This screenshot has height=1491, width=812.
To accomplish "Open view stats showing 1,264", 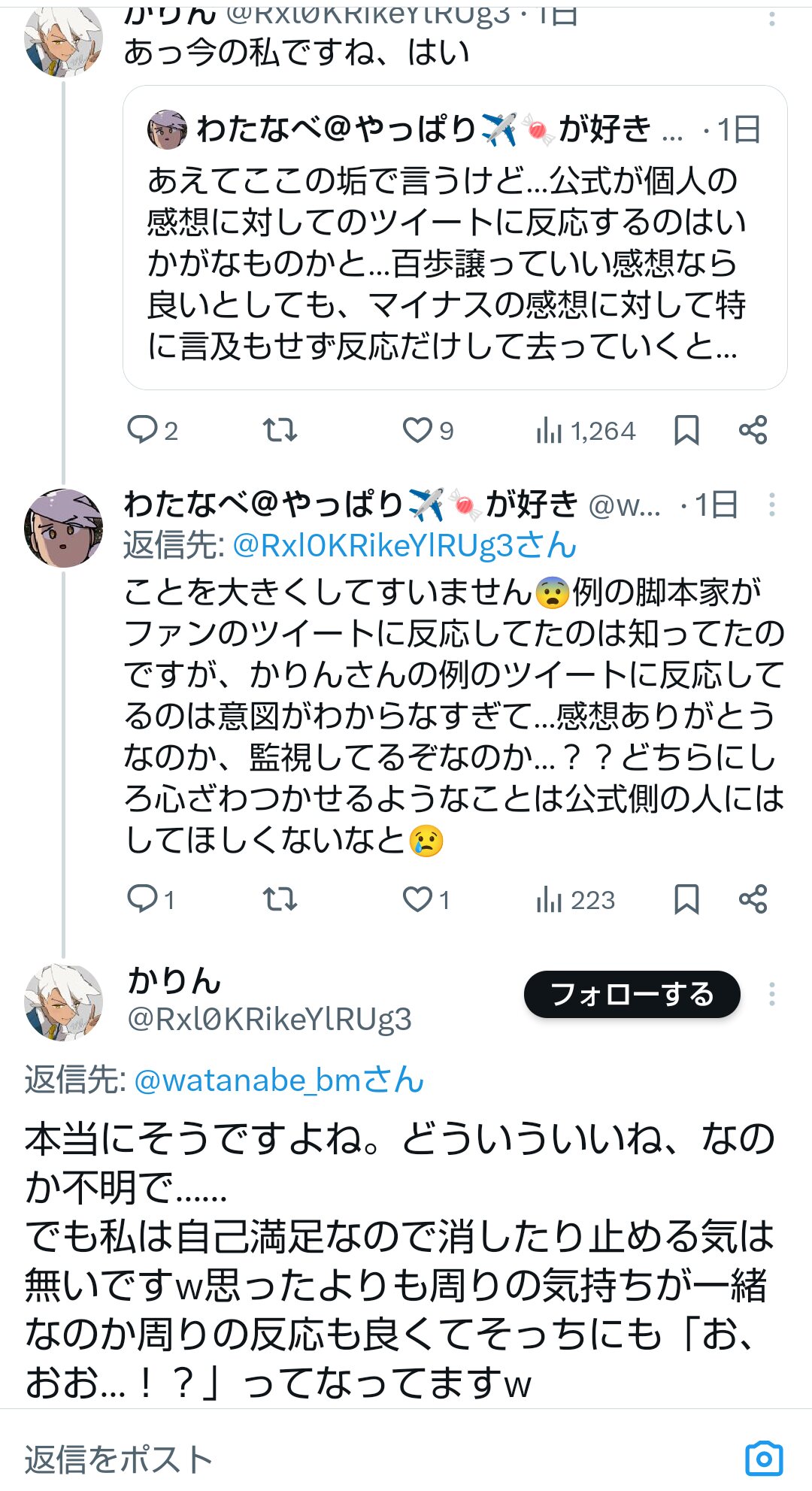I will (x=586, y=431).
